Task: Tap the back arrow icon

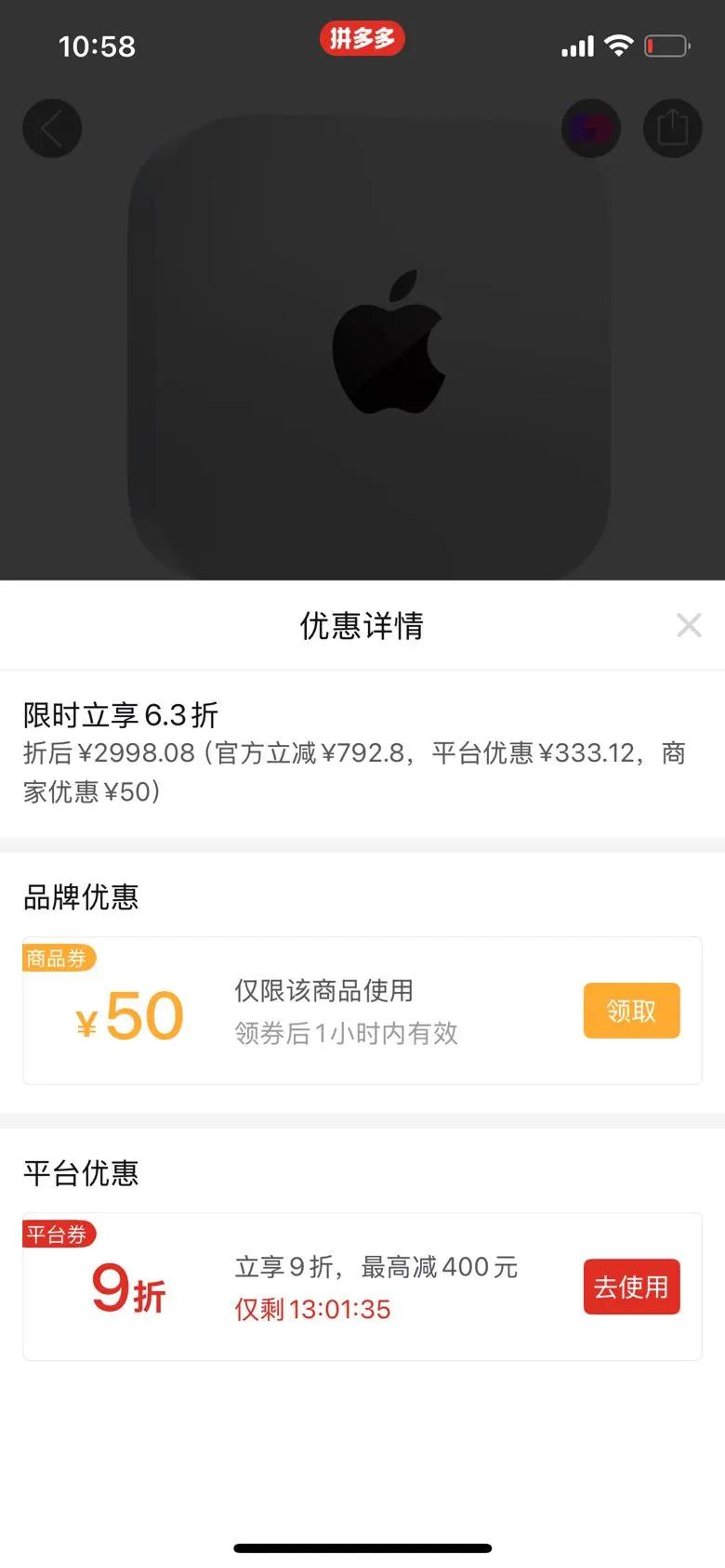Action: pyautogui.click(x=52, y=128)
